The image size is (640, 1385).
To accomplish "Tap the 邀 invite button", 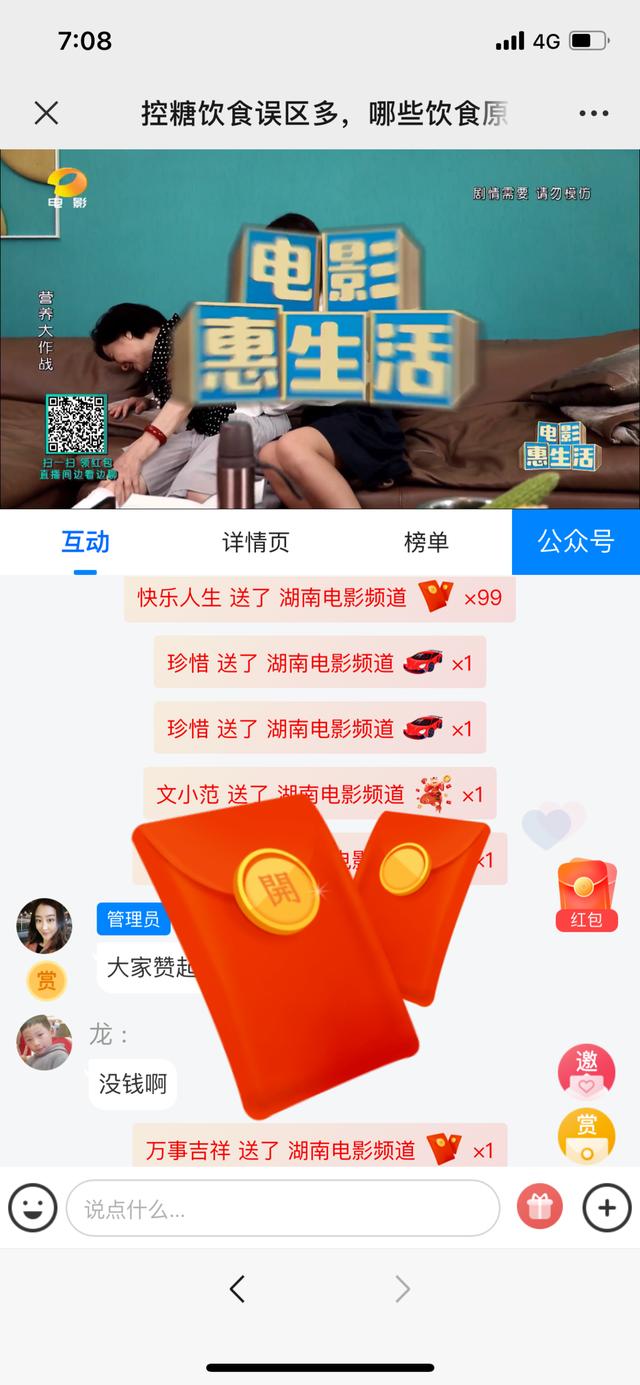I will tap(586, 1071).
